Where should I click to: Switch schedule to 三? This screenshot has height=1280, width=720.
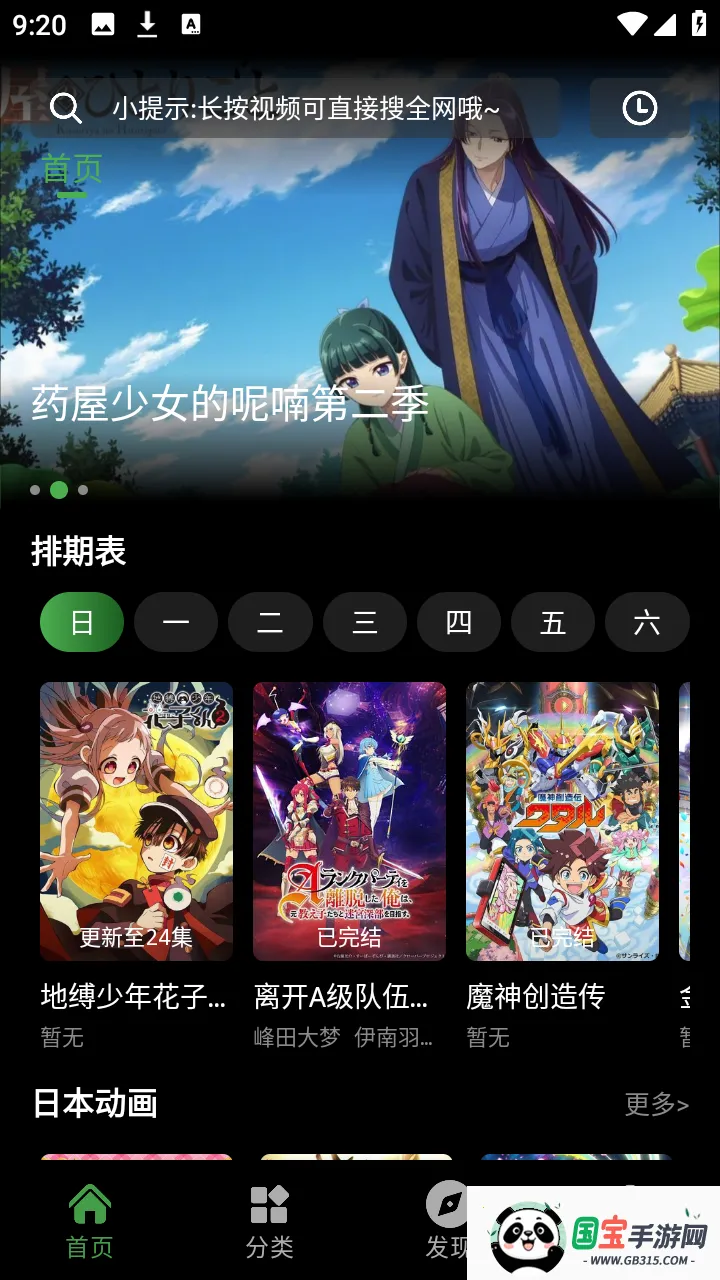[364, 622]
